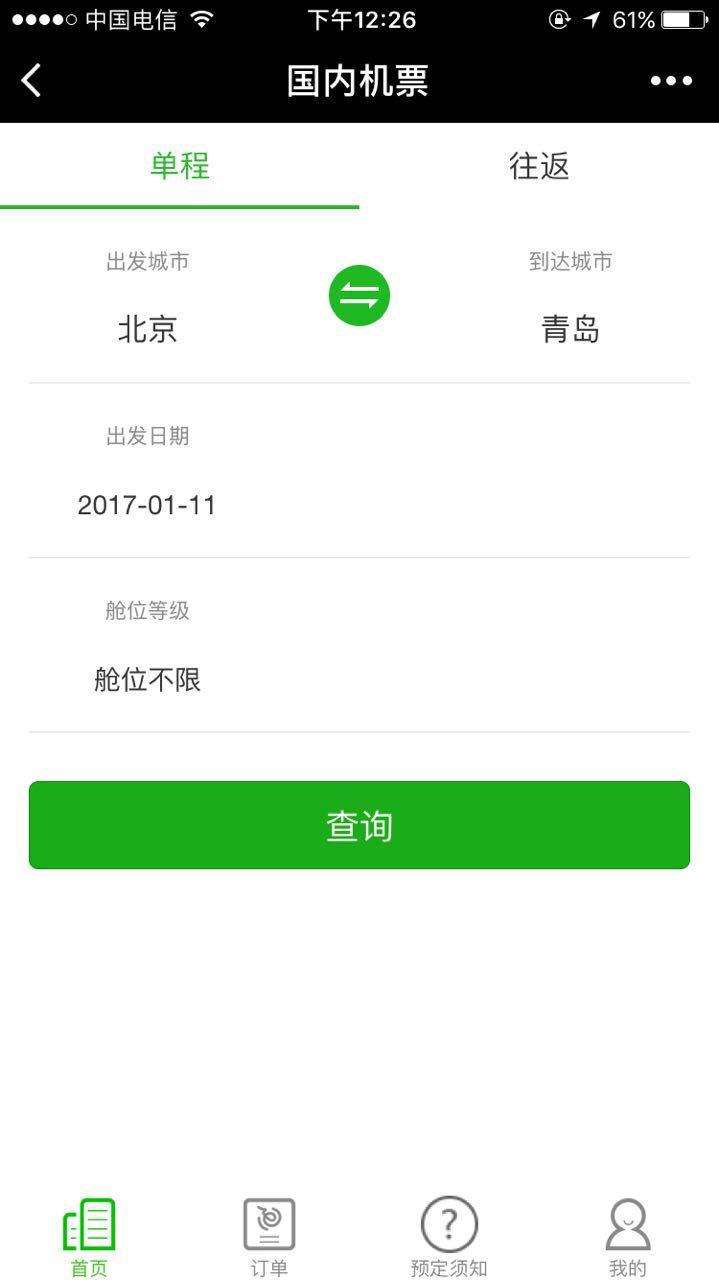Open the three-dot overflow menu
Screen dimensions: 719x1280
point(671,81)
